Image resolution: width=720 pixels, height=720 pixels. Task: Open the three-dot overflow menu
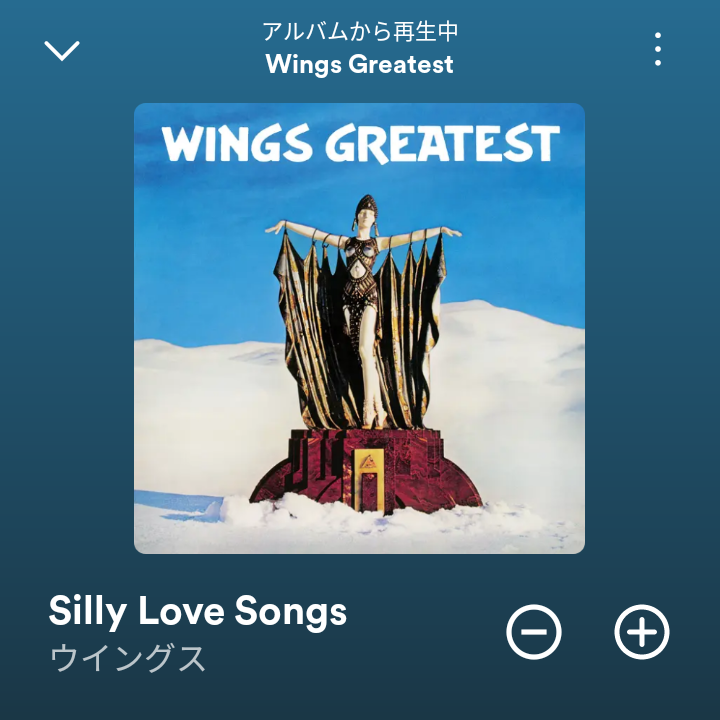point(657,49)
